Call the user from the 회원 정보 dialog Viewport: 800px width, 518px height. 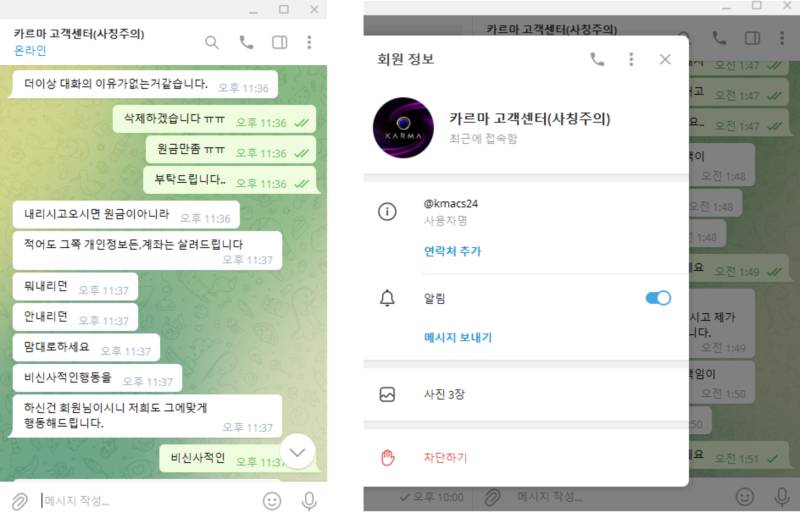pyautogui.click(x=597, y=59)
